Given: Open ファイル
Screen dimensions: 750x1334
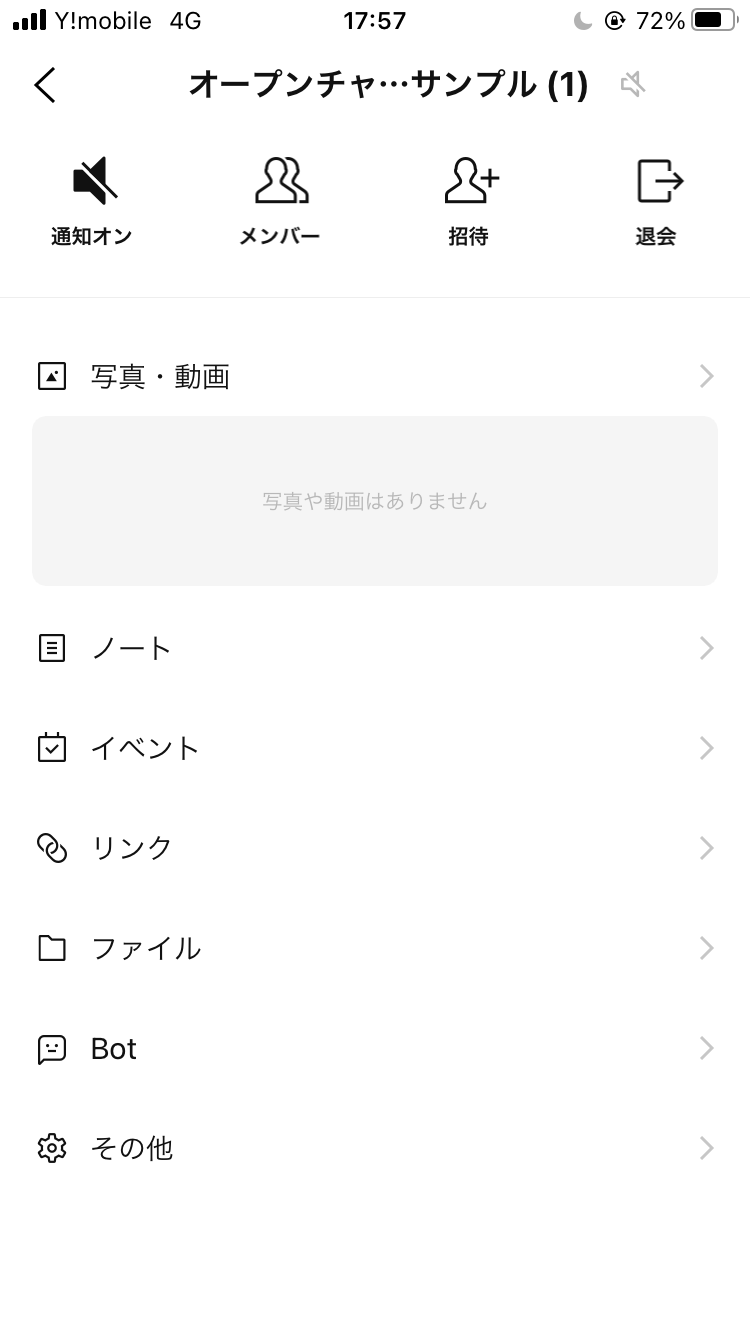Looking at the screenshot, I should [x=375, y=948].
